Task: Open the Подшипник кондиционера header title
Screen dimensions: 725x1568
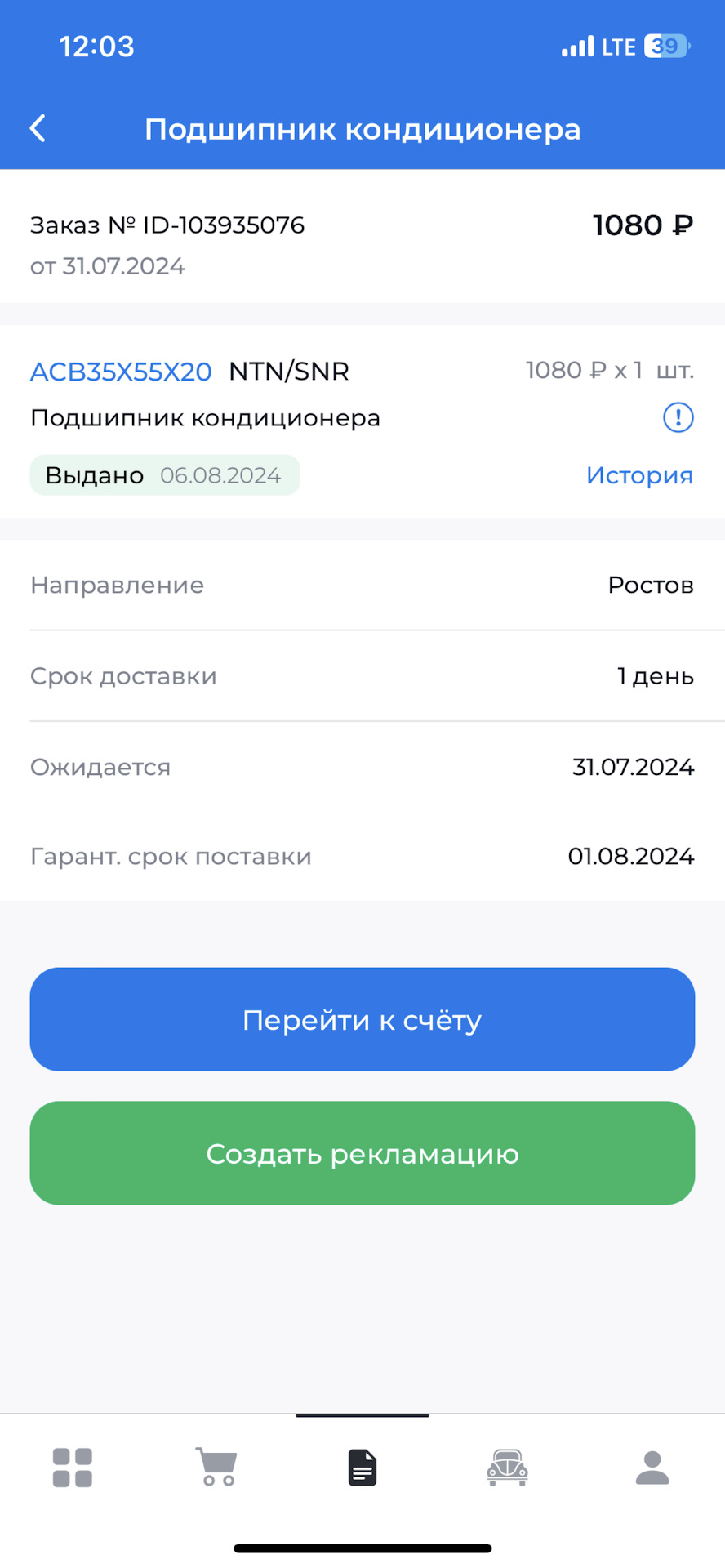Action: 362,128
